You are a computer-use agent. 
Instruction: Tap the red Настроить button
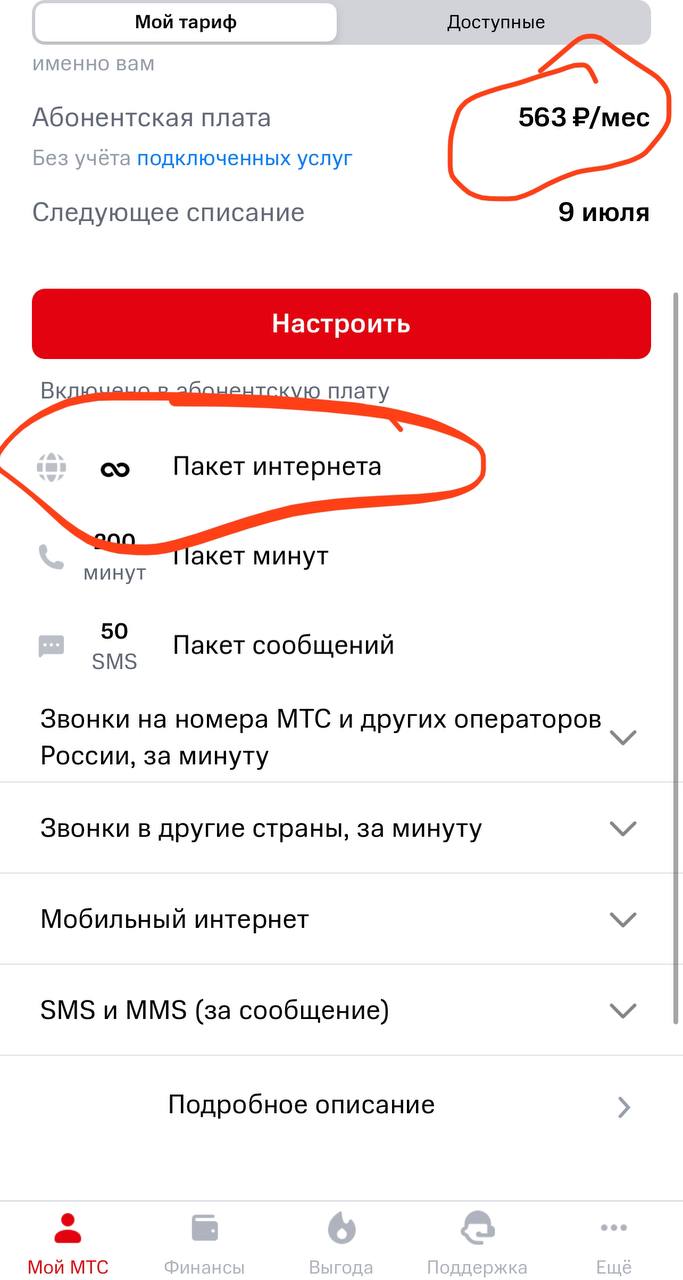[x=341, y=324]
